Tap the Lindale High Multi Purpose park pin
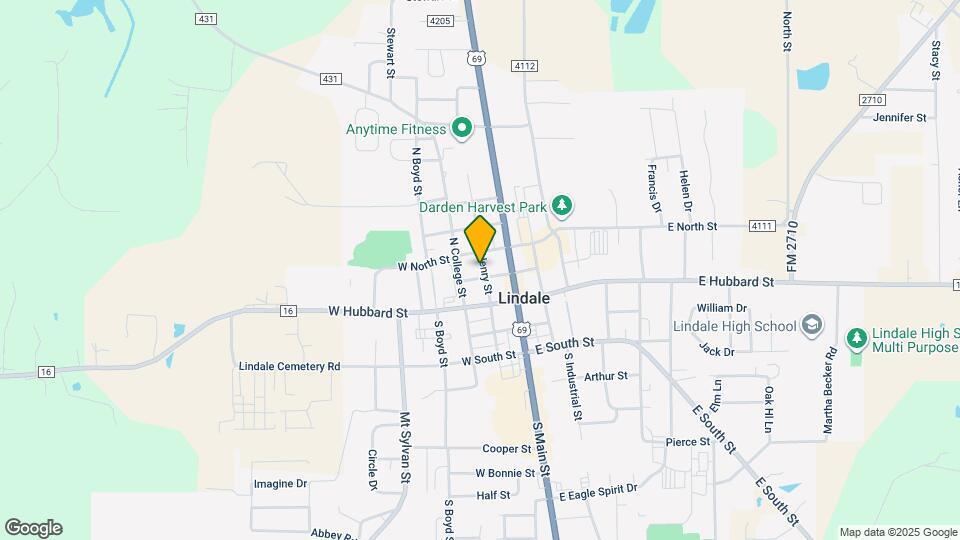Screen dimensions: 960x540 click(x=857, y=339)
